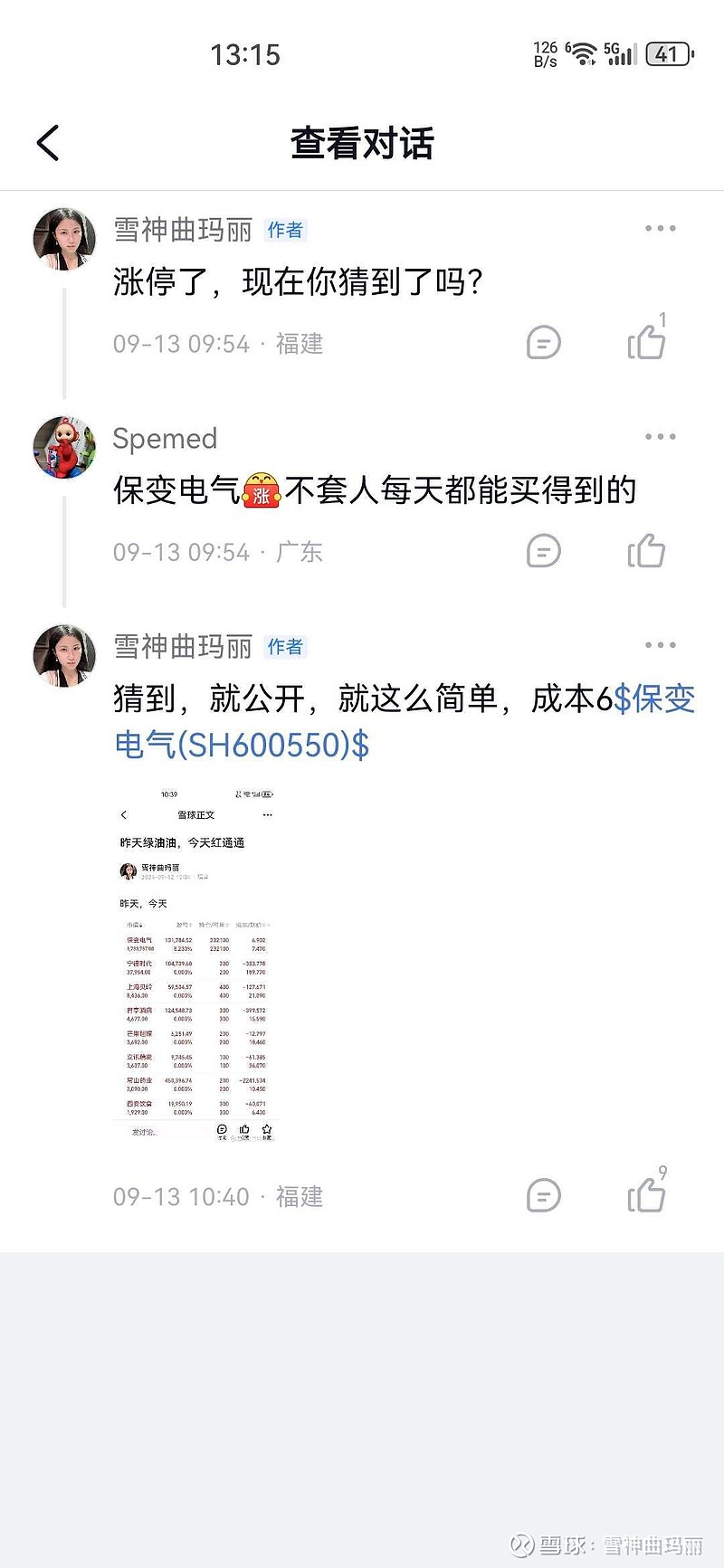Reply to the 涨停了 comment
The height and width of the screenshot is (1568, 724).
[543, 343]
